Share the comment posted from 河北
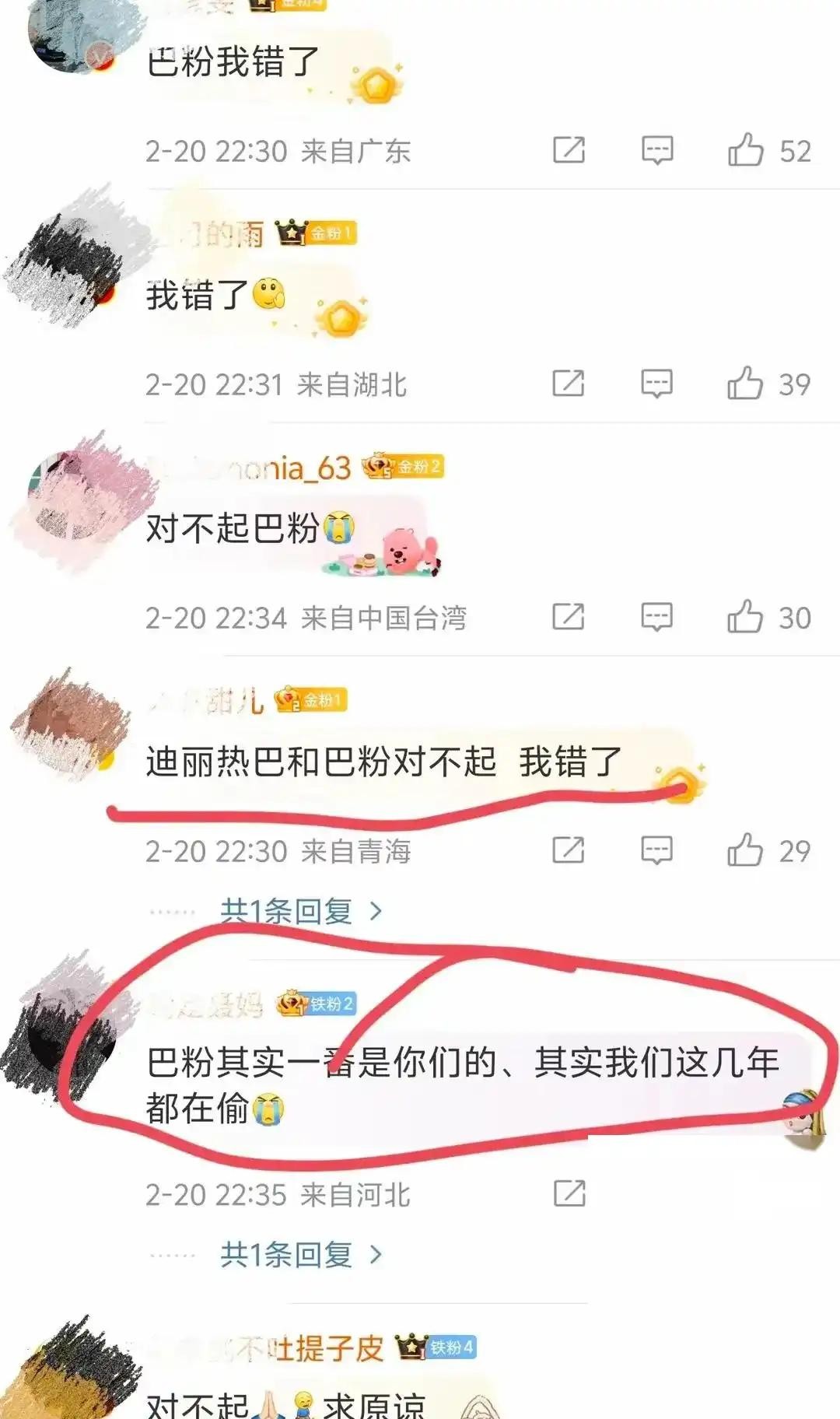Screen dimensions: 840x1419 [569, 1193]
